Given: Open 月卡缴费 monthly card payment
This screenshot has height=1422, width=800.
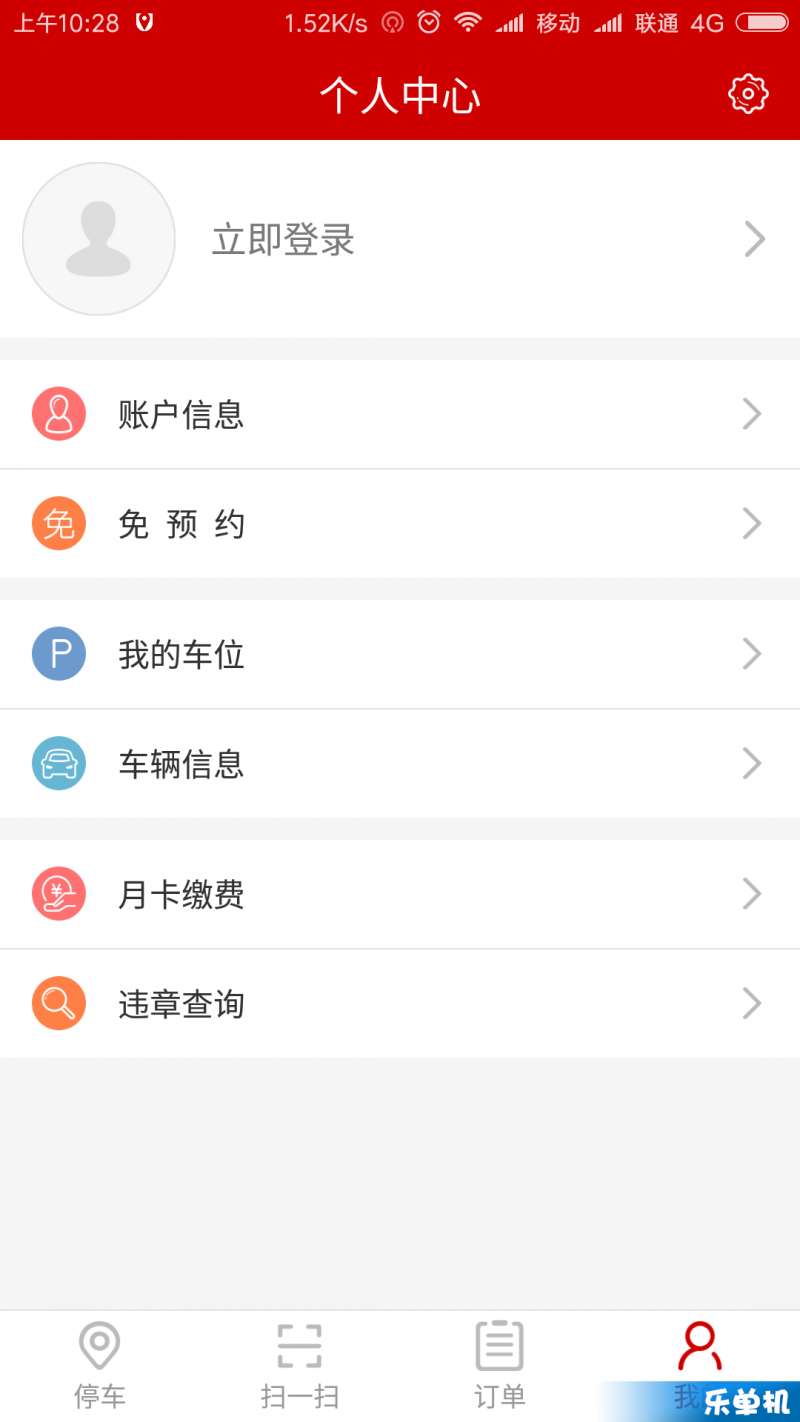Looking at the screenshot, I should pos(400,894).
